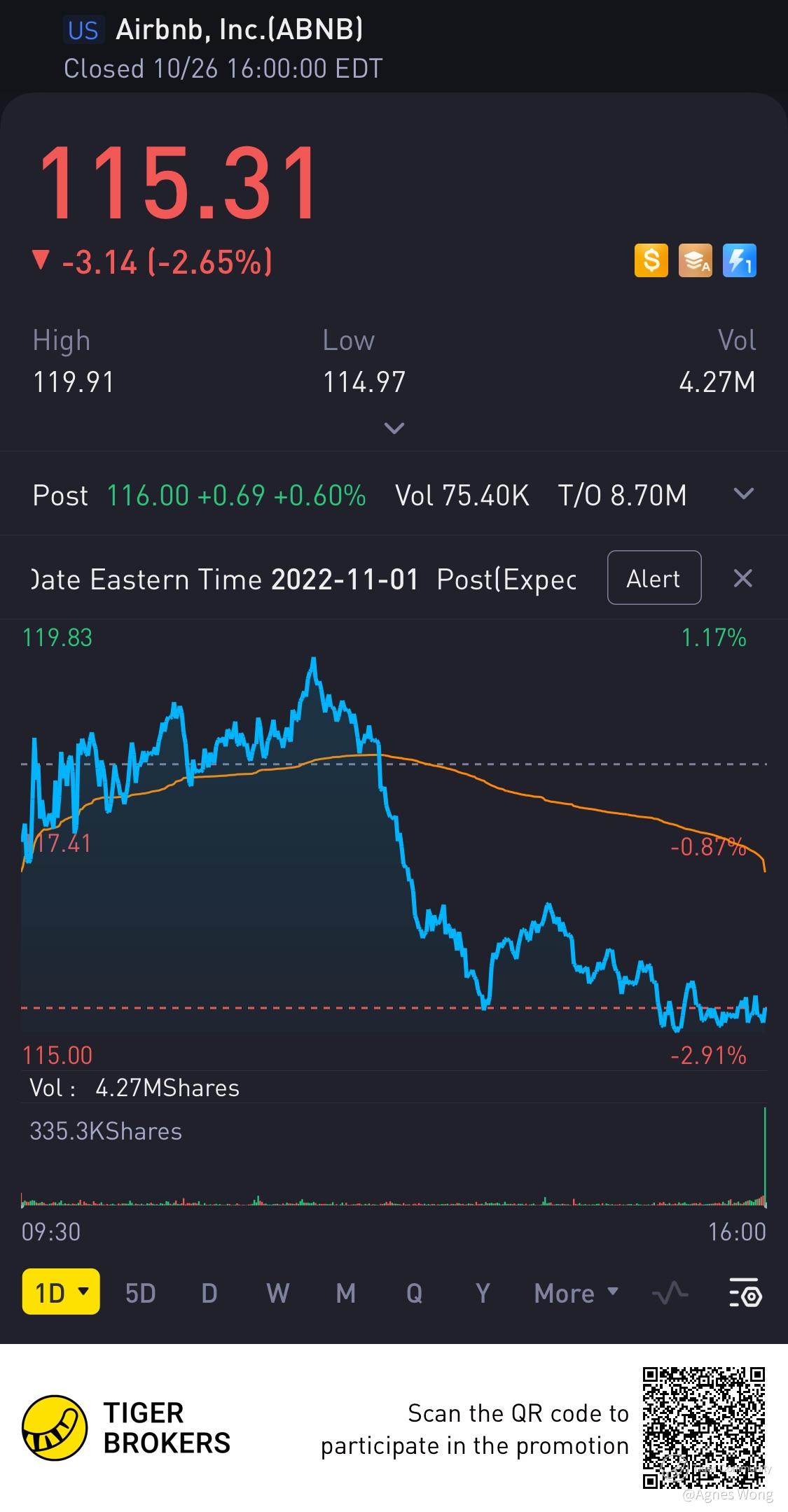Switch to the Q quarterly chart
The width and height of the screenshot is (788, 1512).
pyautogui.click(x=414, y=1293)
